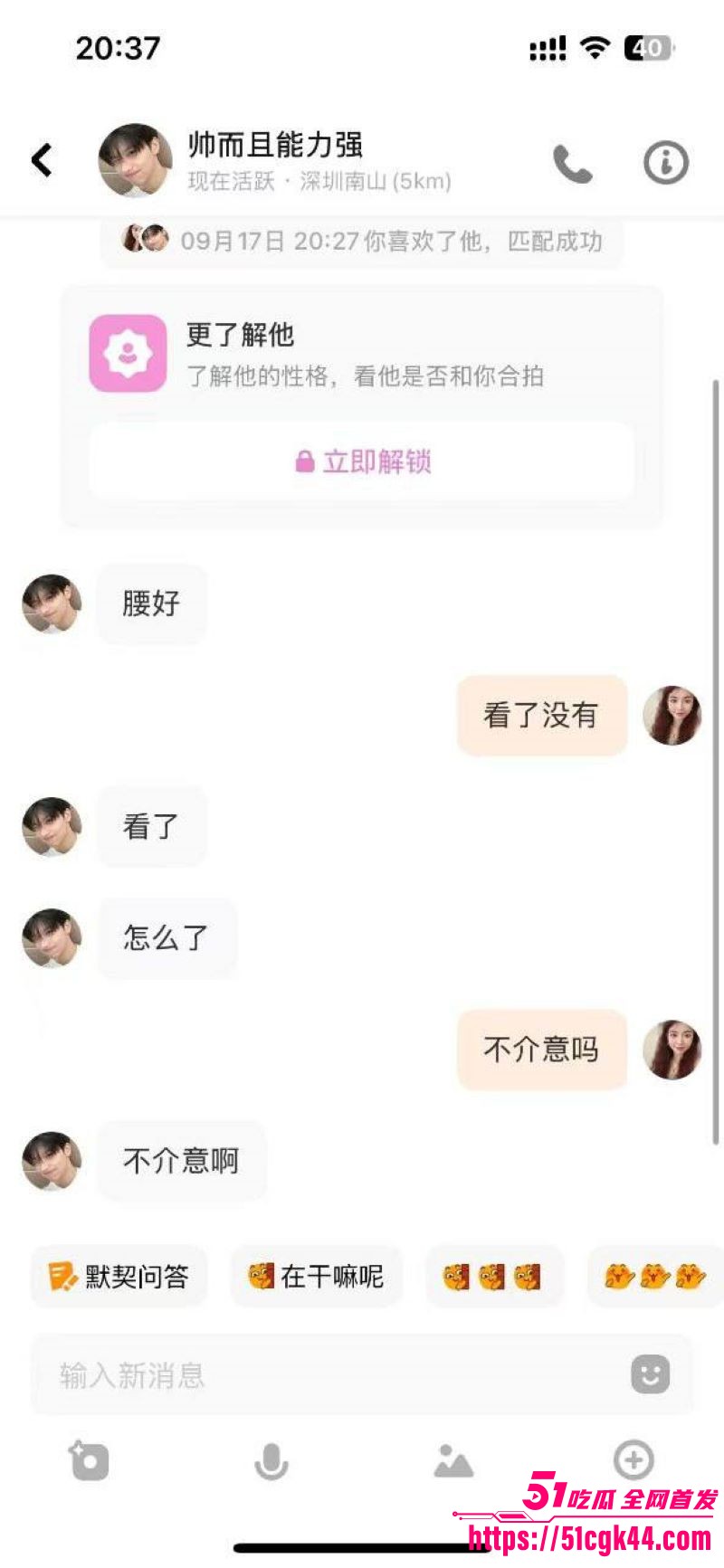
Task: Tap the pink personality badge icon
Action: 129,353
